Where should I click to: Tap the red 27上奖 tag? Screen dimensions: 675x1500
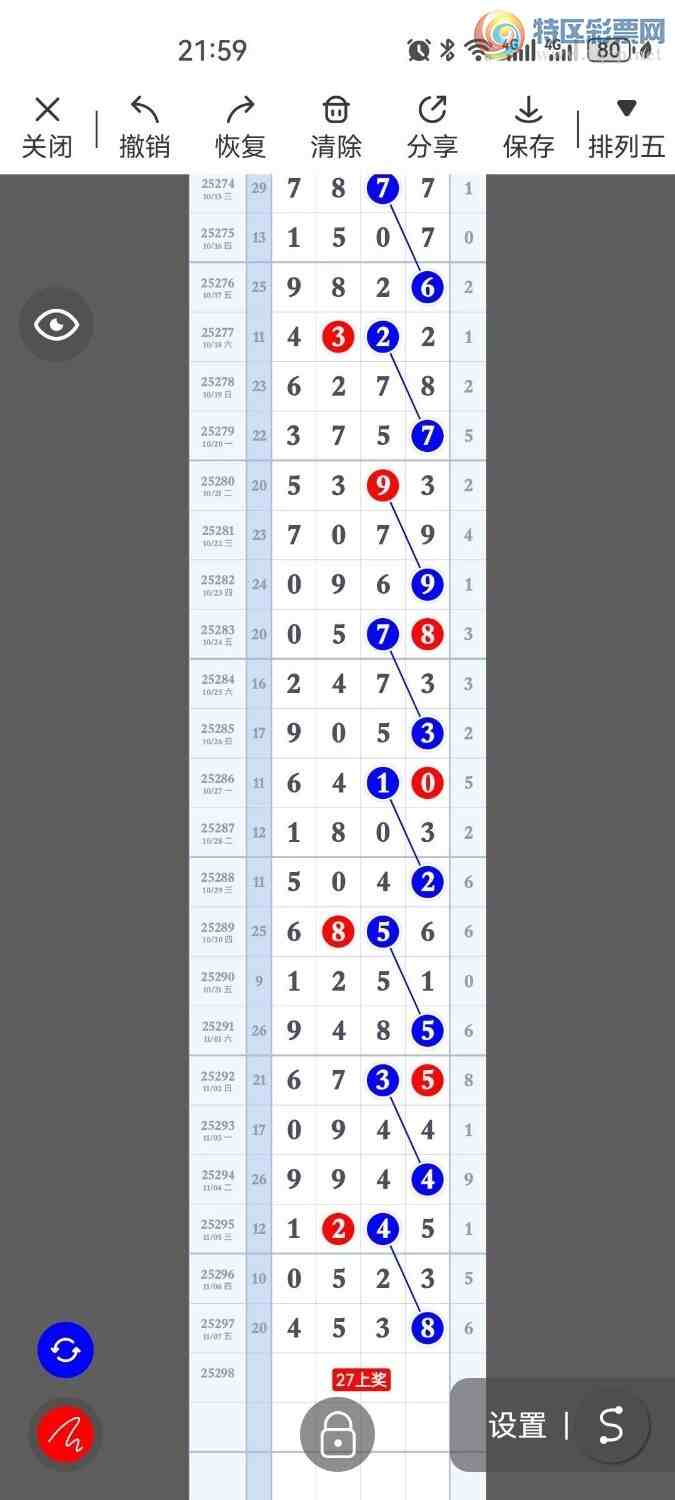click(361, 1380)
